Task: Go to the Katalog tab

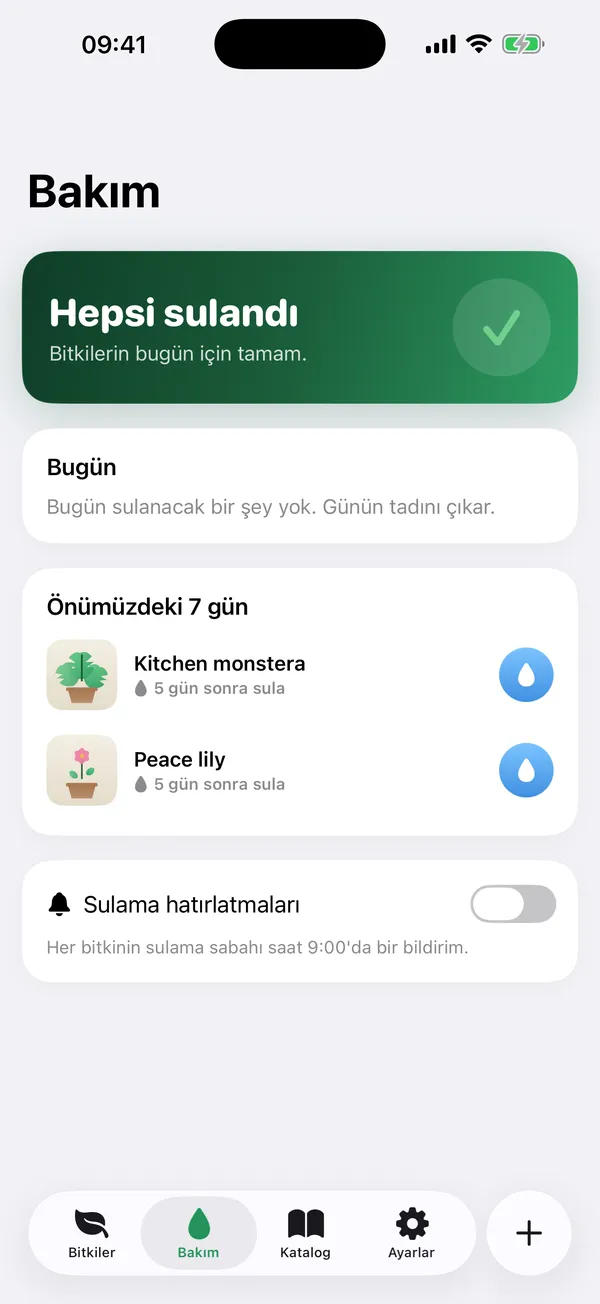Action: [x=305, y=1233]
